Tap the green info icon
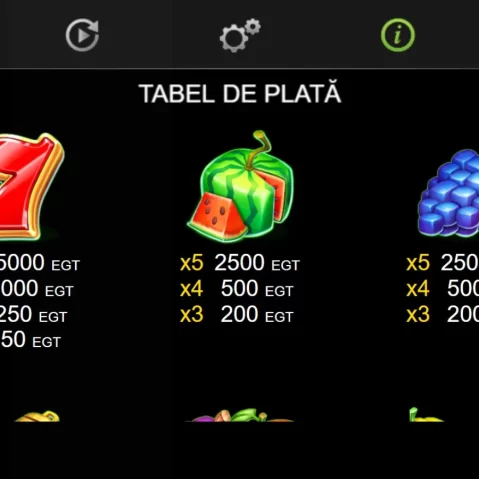Image resolution: width=479 pixels, height=479 pixels. click(398, 35)
